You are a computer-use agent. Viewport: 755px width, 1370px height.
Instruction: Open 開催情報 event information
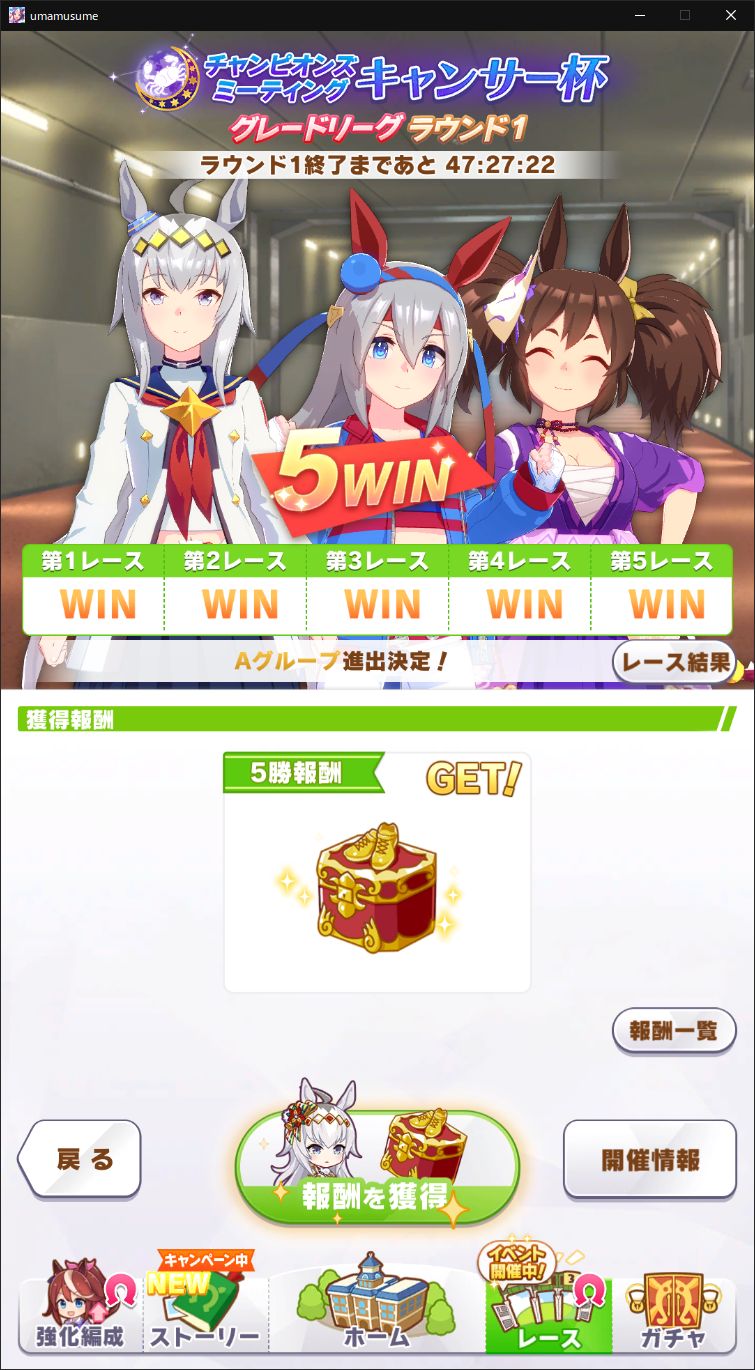pos(650,1159)
